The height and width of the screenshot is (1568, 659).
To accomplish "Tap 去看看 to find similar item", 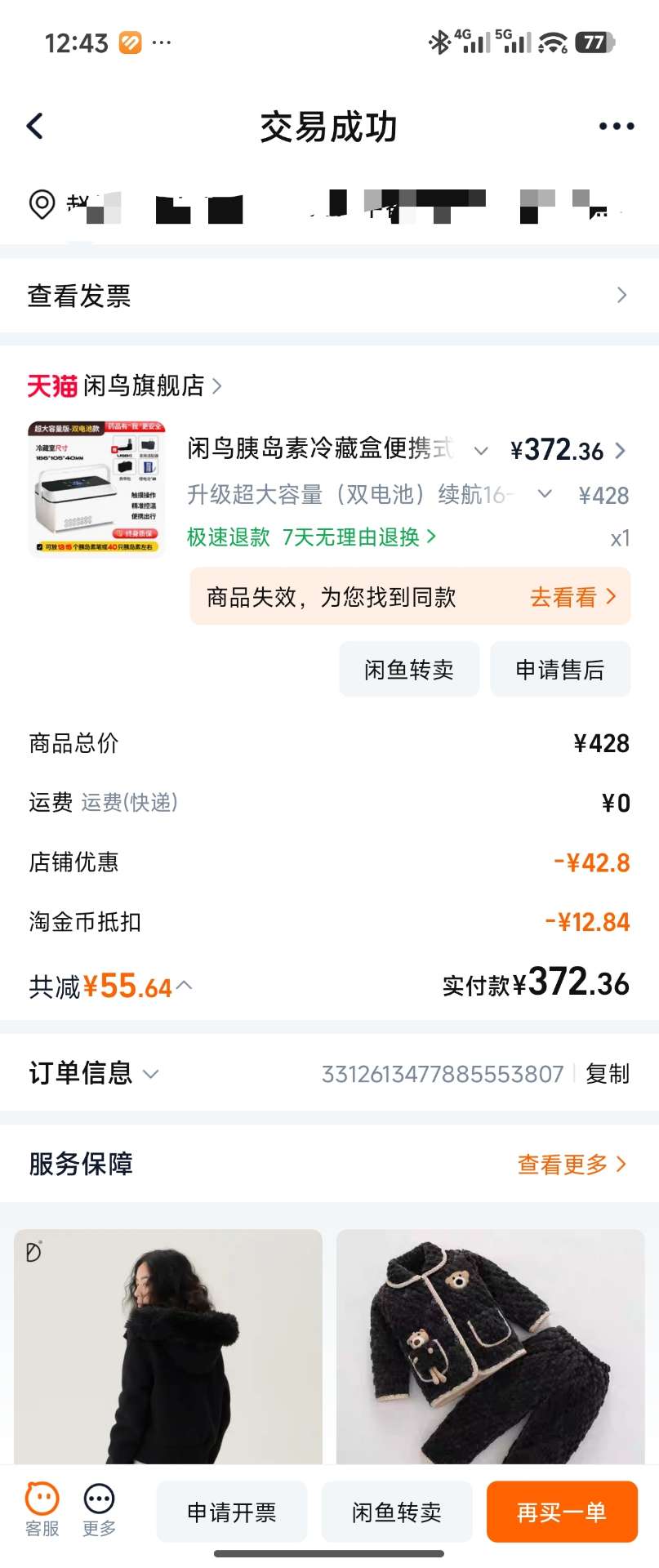I will 572,598.
